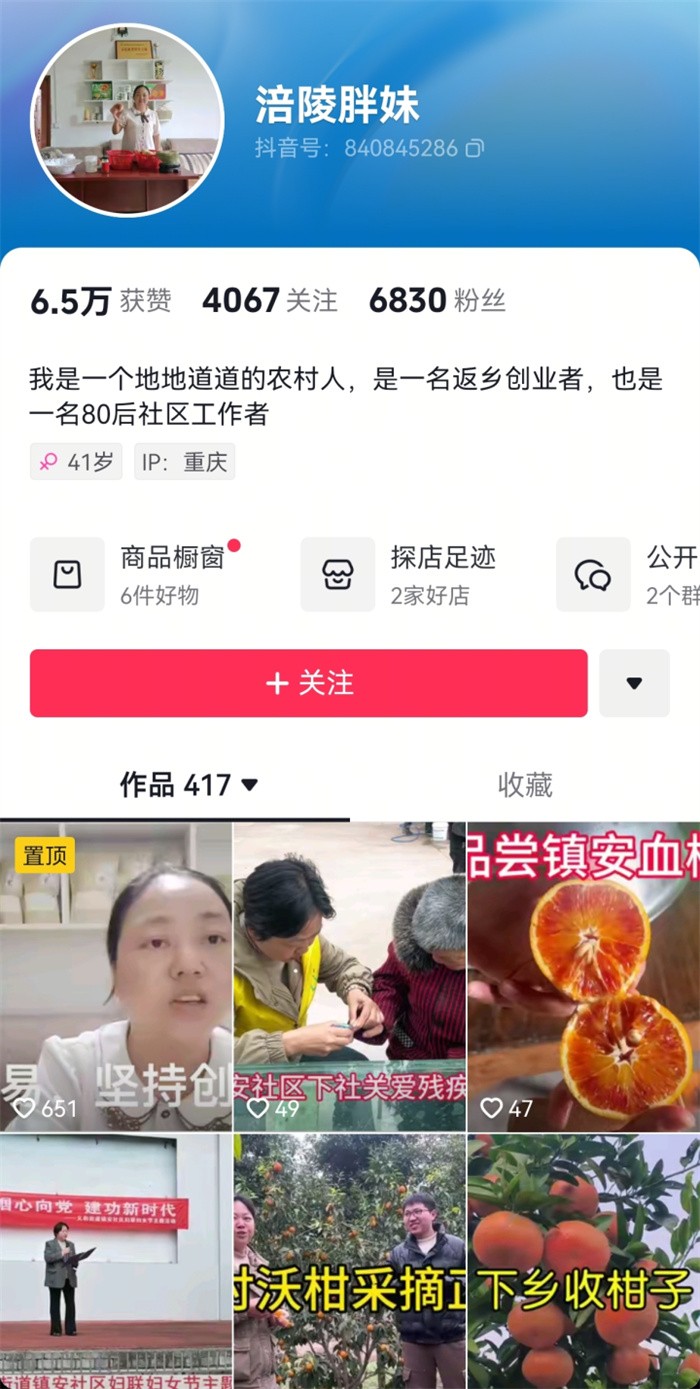Screen dimensions: 700x1389
Task: Play the women's day stage speech video
Action: [116, 1260]
